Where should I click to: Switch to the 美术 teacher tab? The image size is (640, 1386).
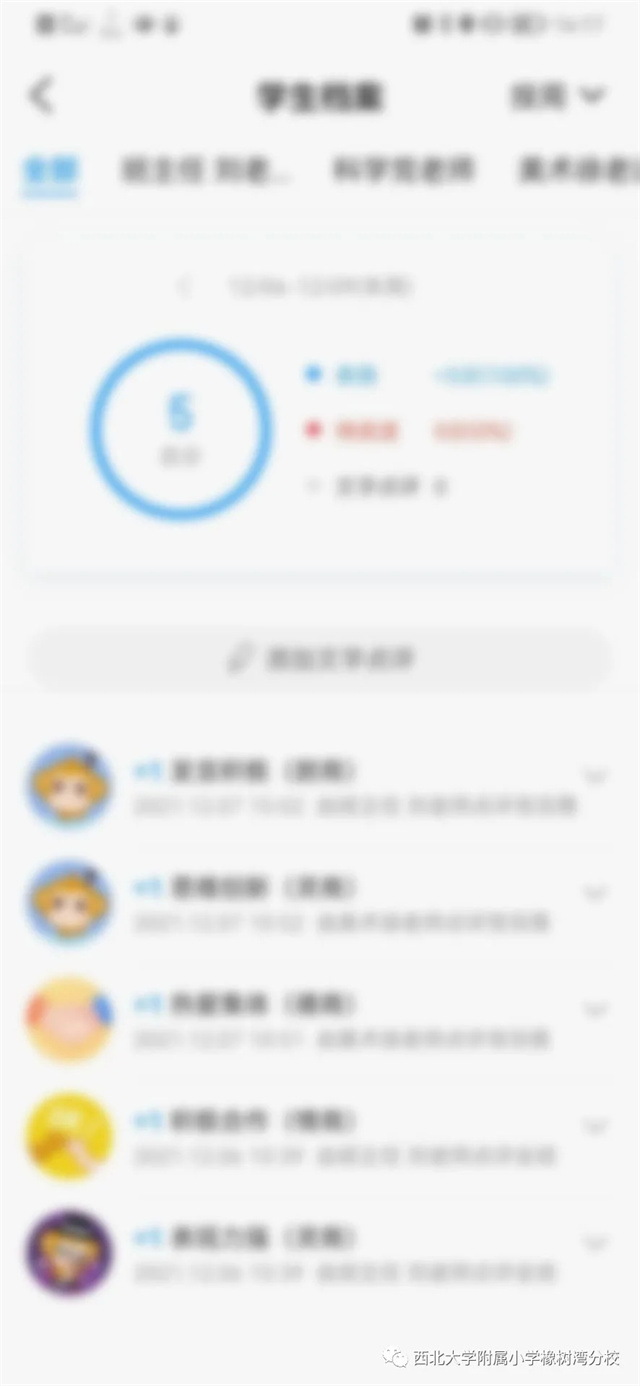pos(580,172)
